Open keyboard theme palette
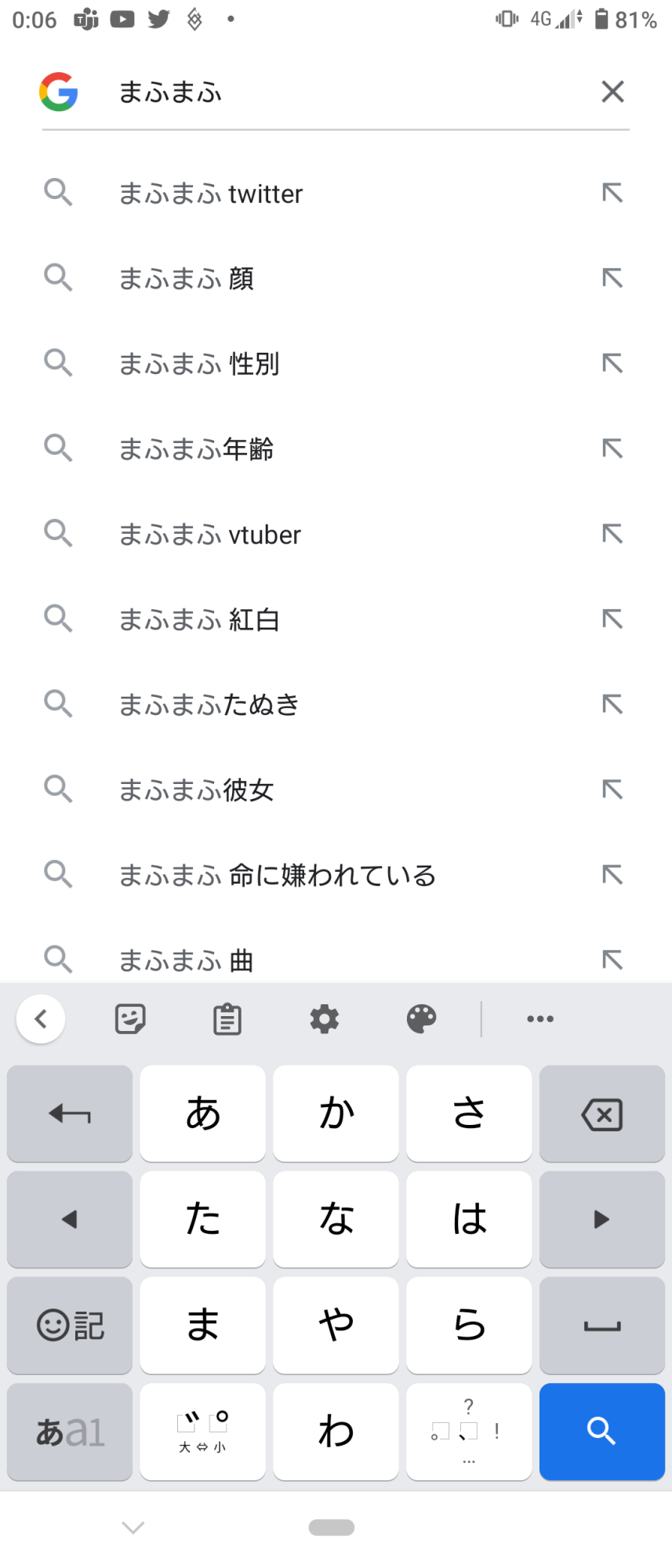The image size is (672, 1568). coord(421,1019)
